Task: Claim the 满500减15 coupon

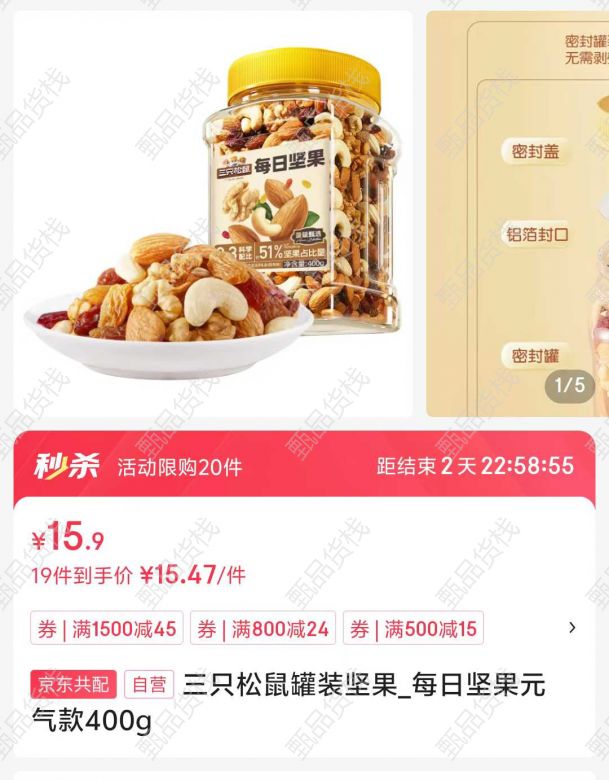Action: coord(414,629)
